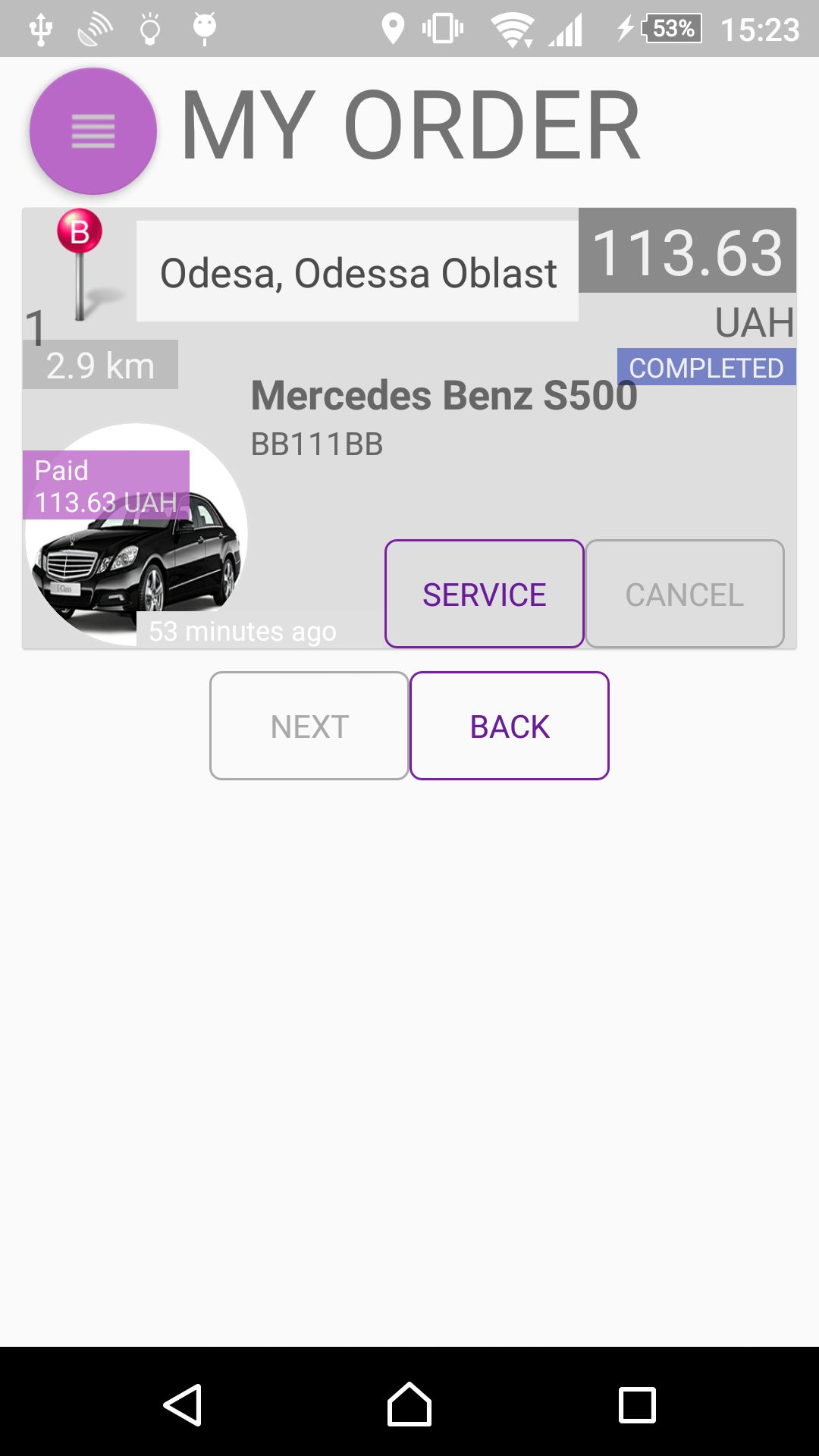This screenshot has width=819, height=1456.
Task: Open the Mercedes Benz S500 order card
Action: pyautogui.click(x=444, y=396)
